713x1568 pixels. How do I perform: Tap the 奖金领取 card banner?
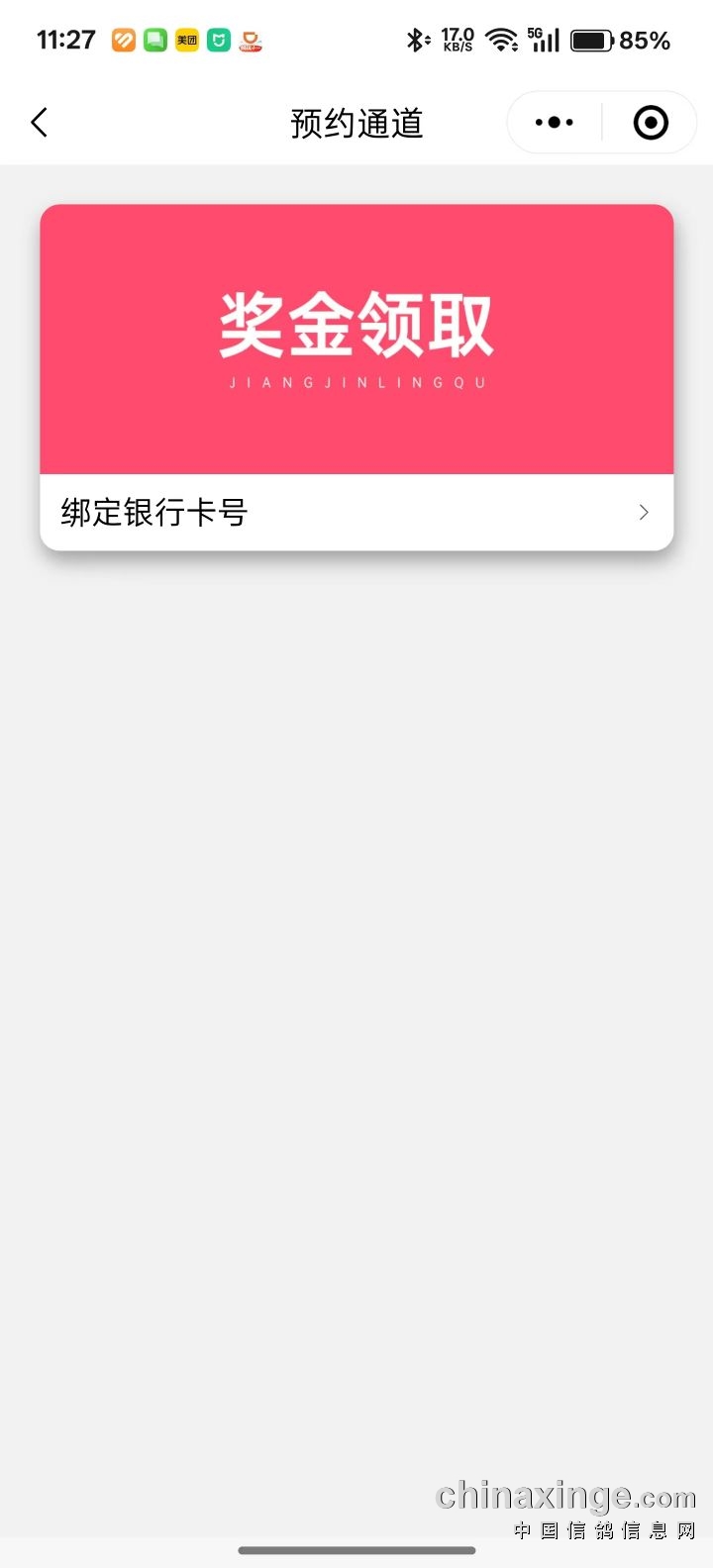pyautogui.click(x=356, y=340)
